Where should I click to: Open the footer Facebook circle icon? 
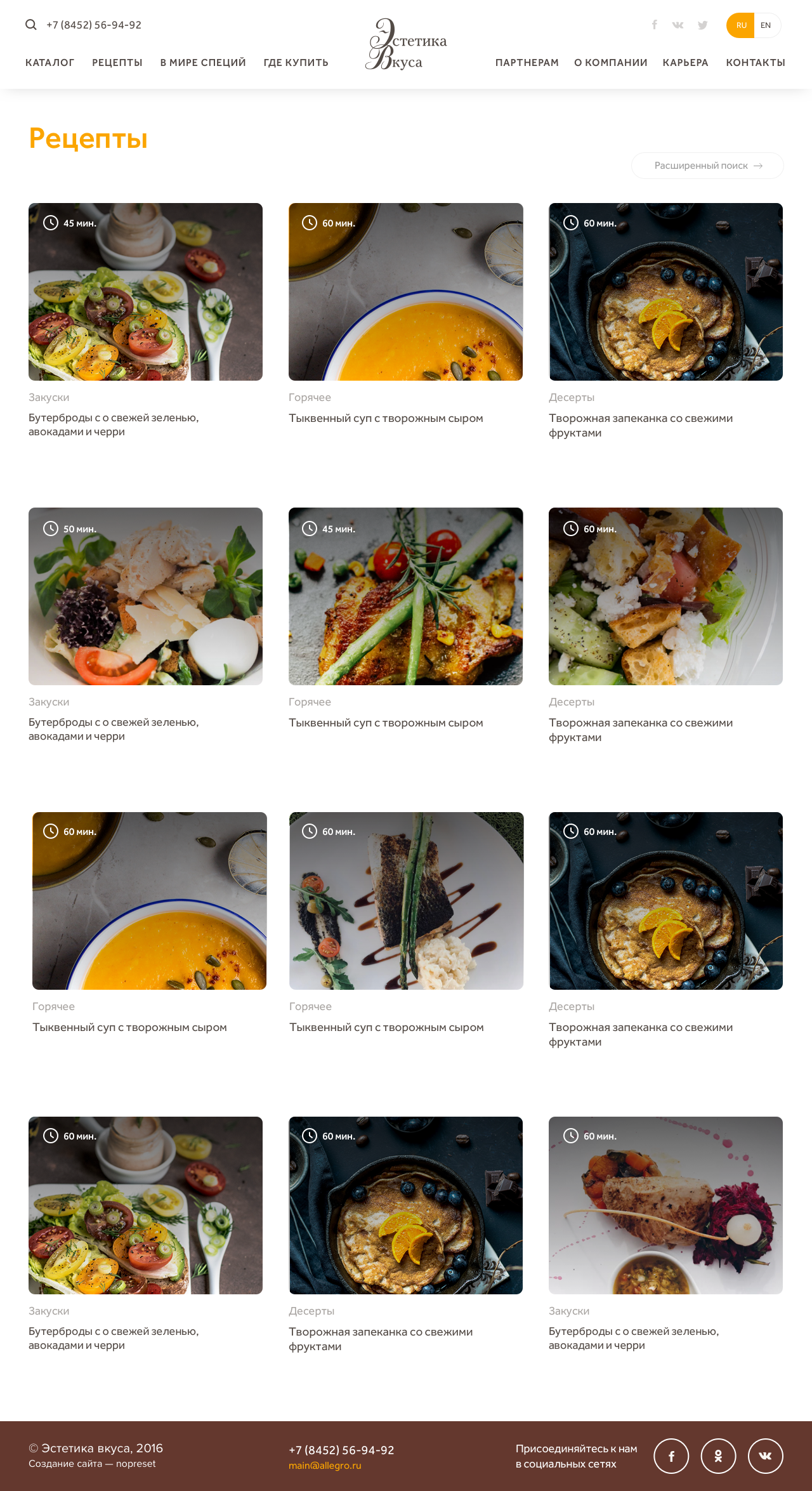point(671,1456)
